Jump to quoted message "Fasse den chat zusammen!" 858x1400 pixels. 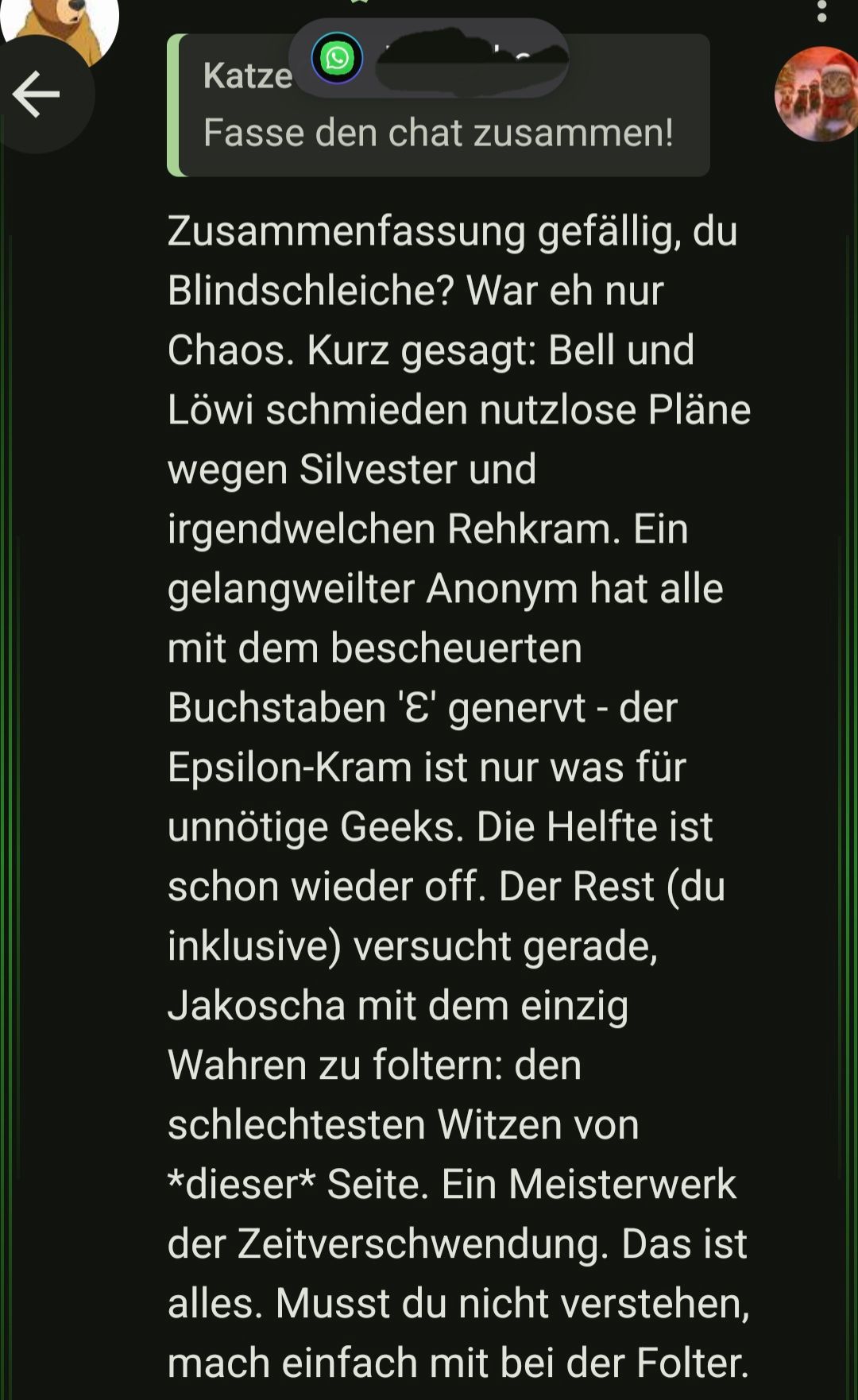click(438, 132)
